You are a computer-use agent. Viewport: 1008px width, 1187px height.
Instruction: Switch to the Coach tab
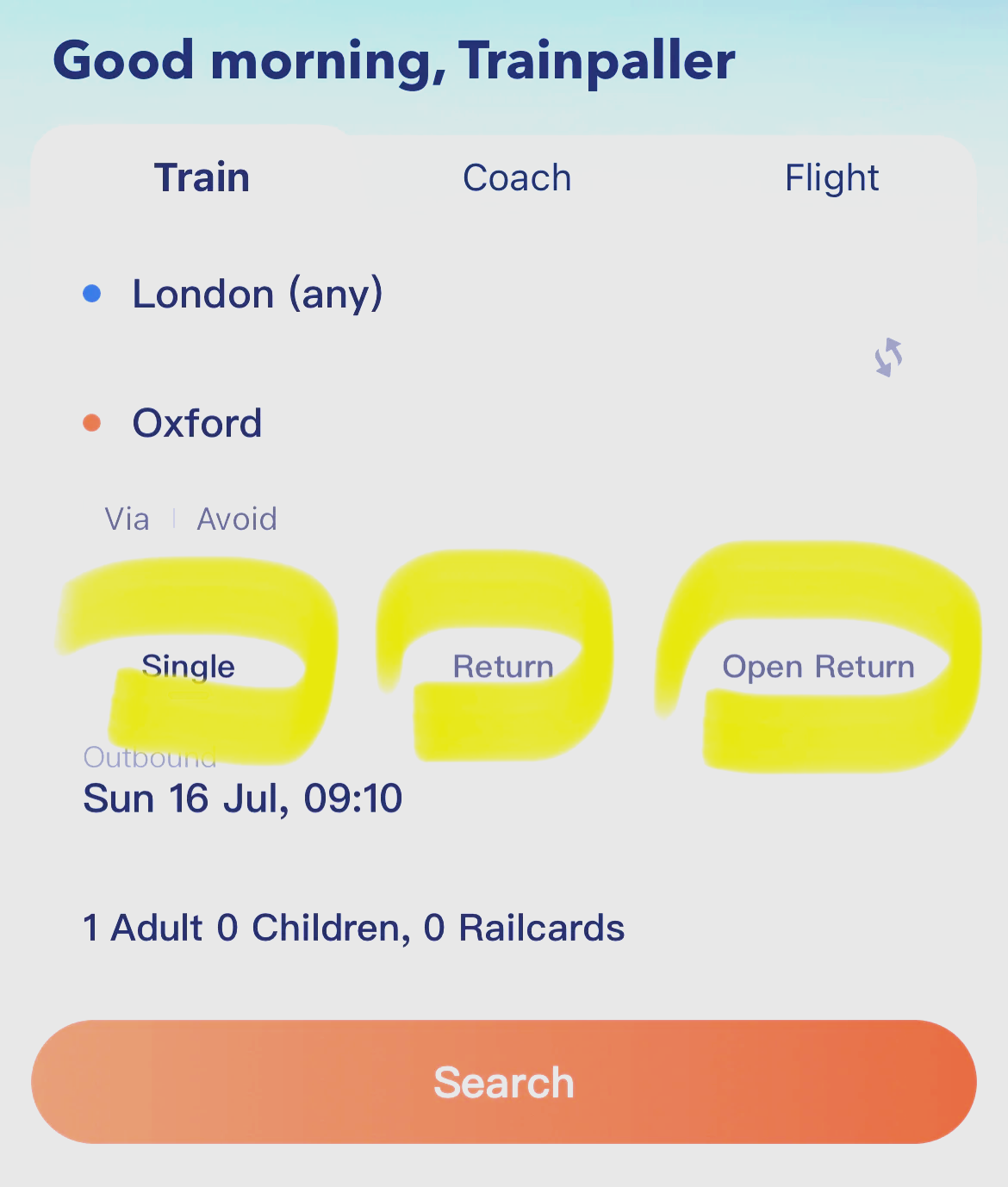point(517,178)
